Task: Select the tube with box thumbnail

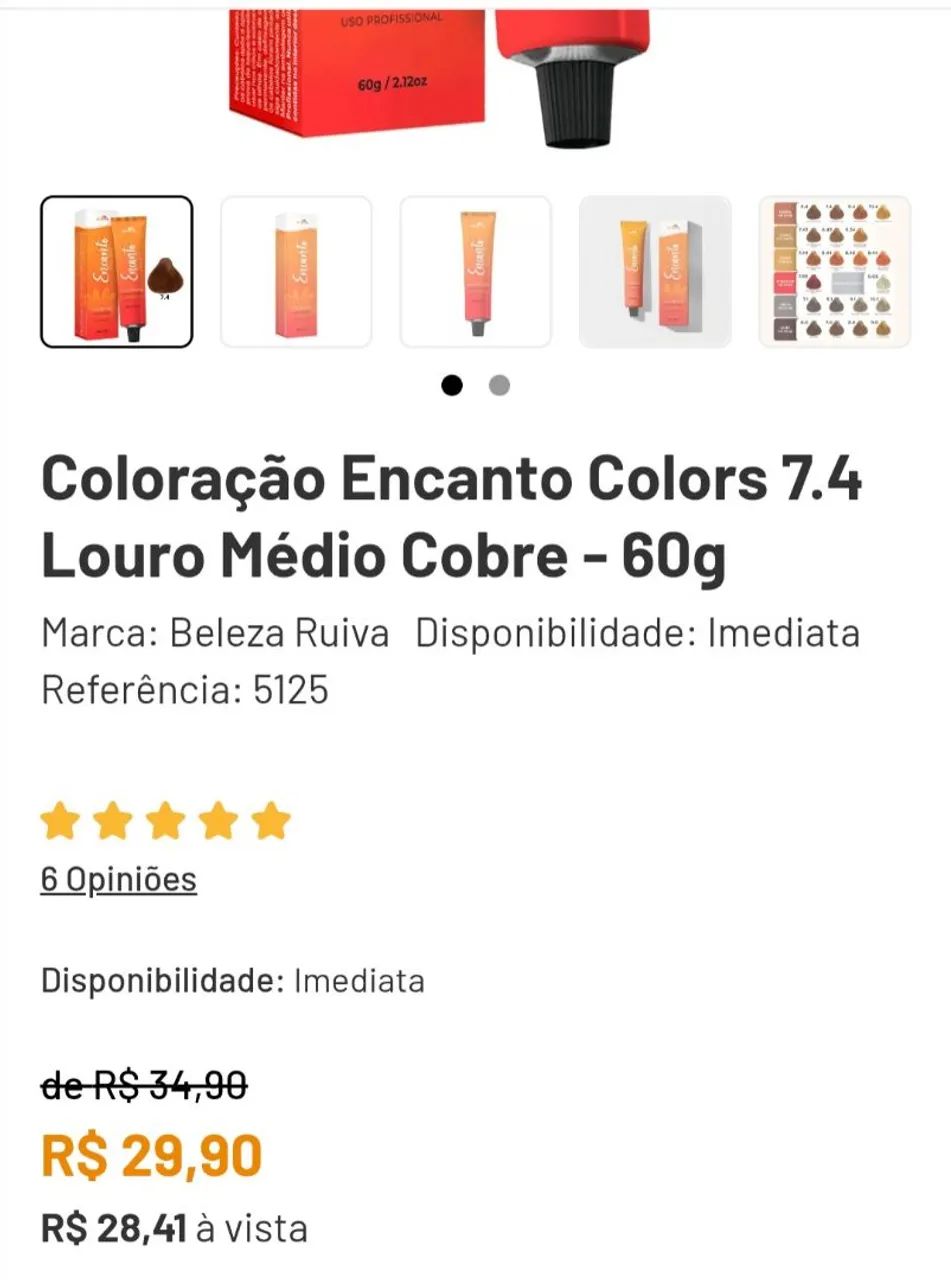Action: click(656, 271)
